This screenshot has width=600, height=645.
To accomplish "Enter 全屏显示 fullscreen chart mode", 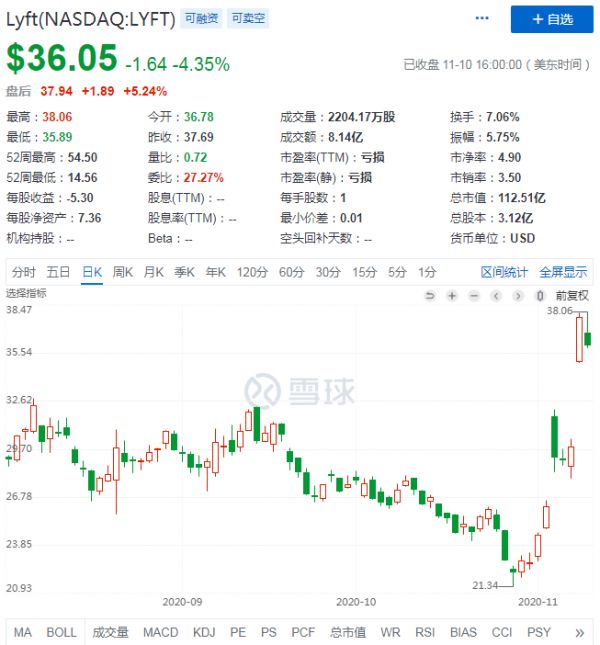I will coord(563,272).
